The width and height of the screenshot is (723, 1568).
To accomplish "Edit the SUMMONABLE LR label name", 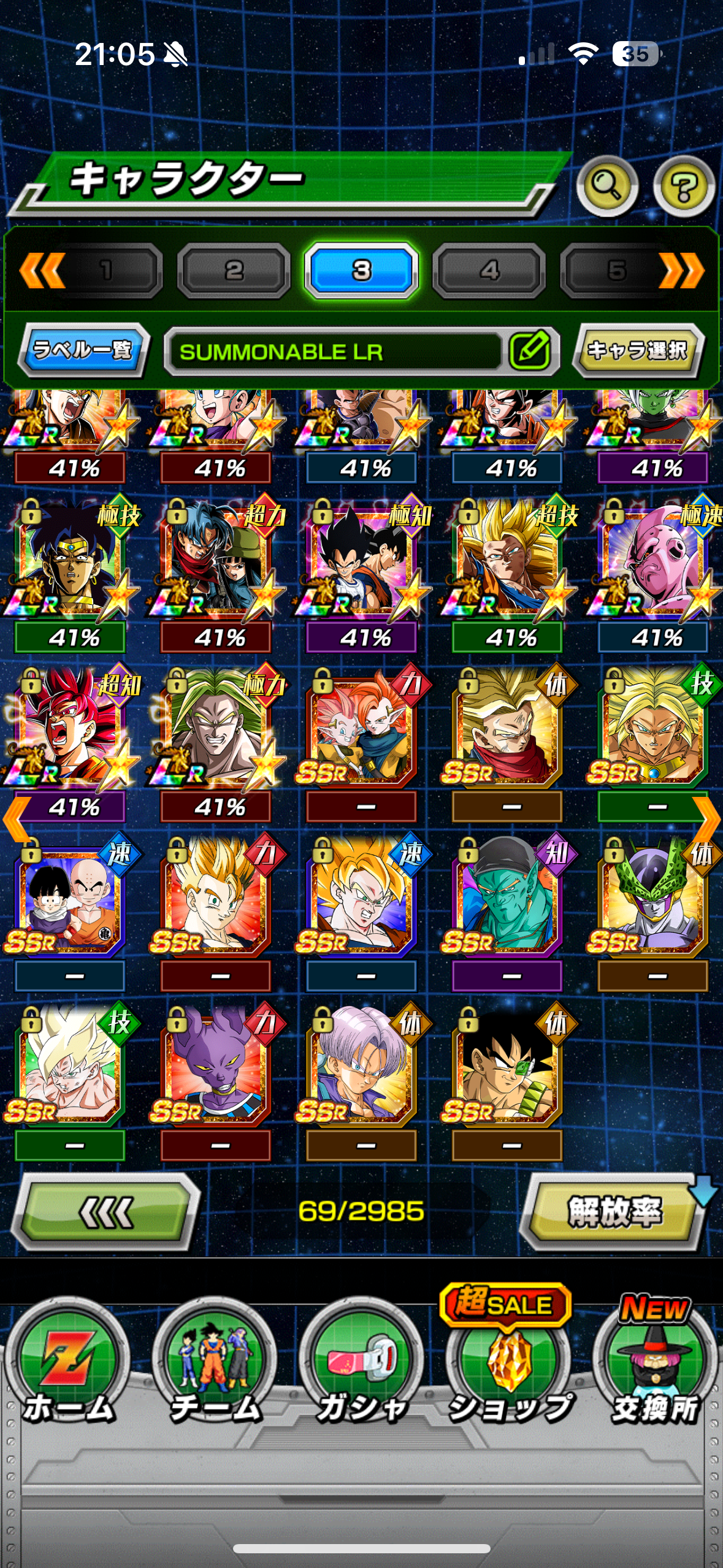I will pyautogui.click(x=529, y=351).
